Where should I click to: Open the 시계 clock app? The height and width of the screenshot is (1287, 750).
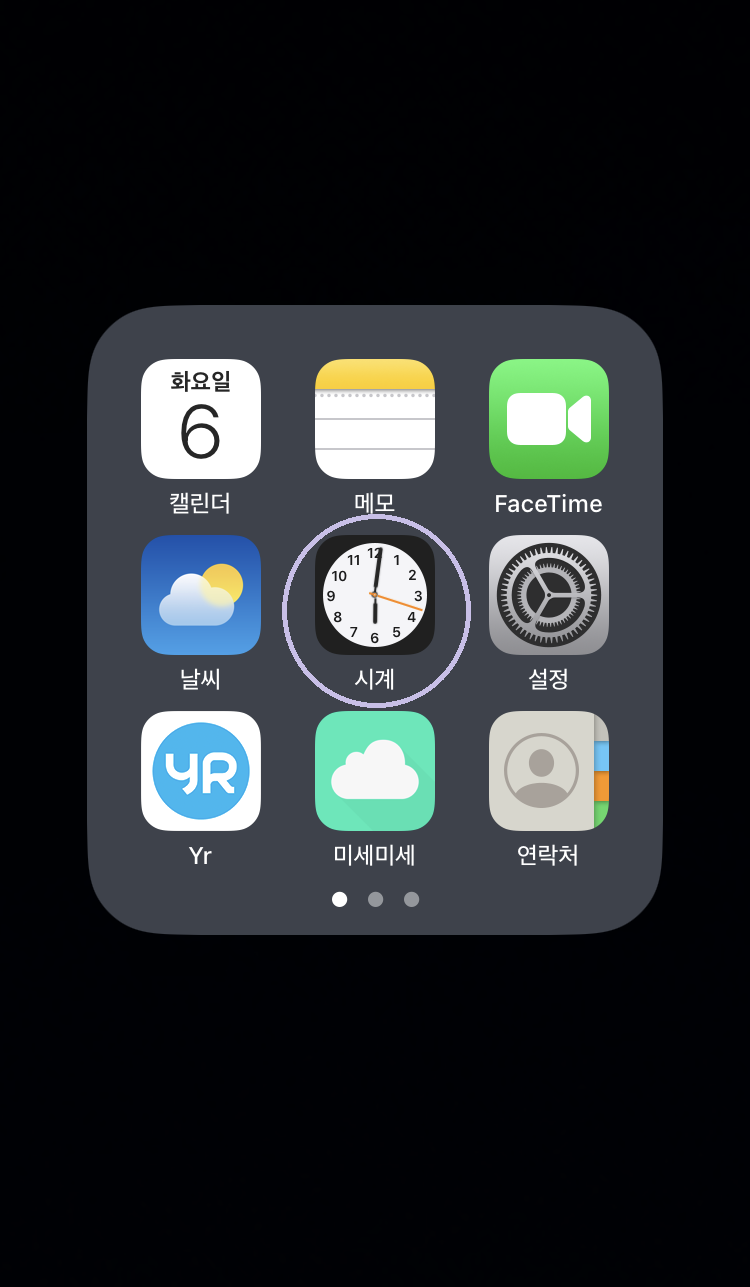point(375,595)
